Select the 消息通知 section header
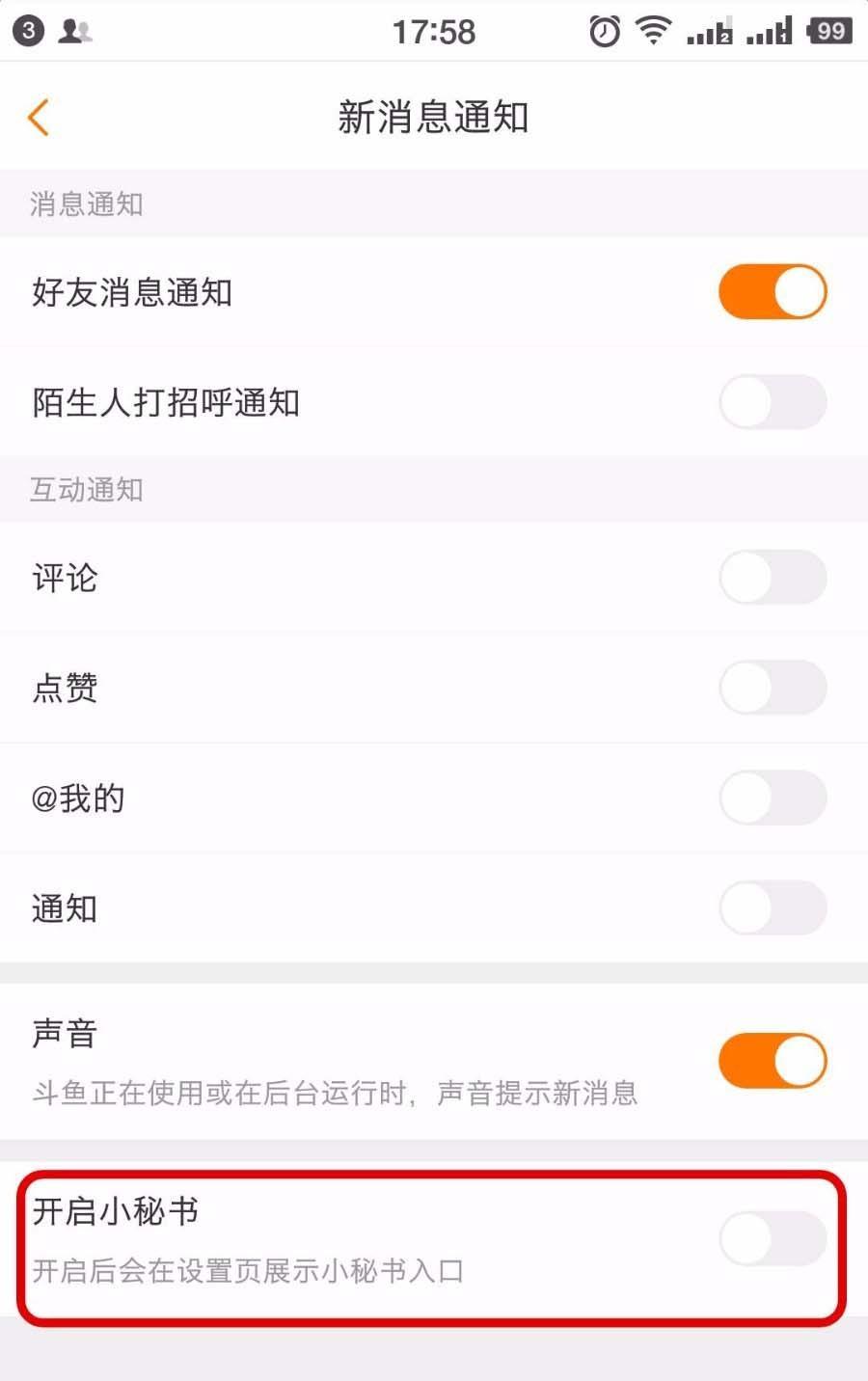This screenshot has width=868, height=1381. tap(86, 203)
